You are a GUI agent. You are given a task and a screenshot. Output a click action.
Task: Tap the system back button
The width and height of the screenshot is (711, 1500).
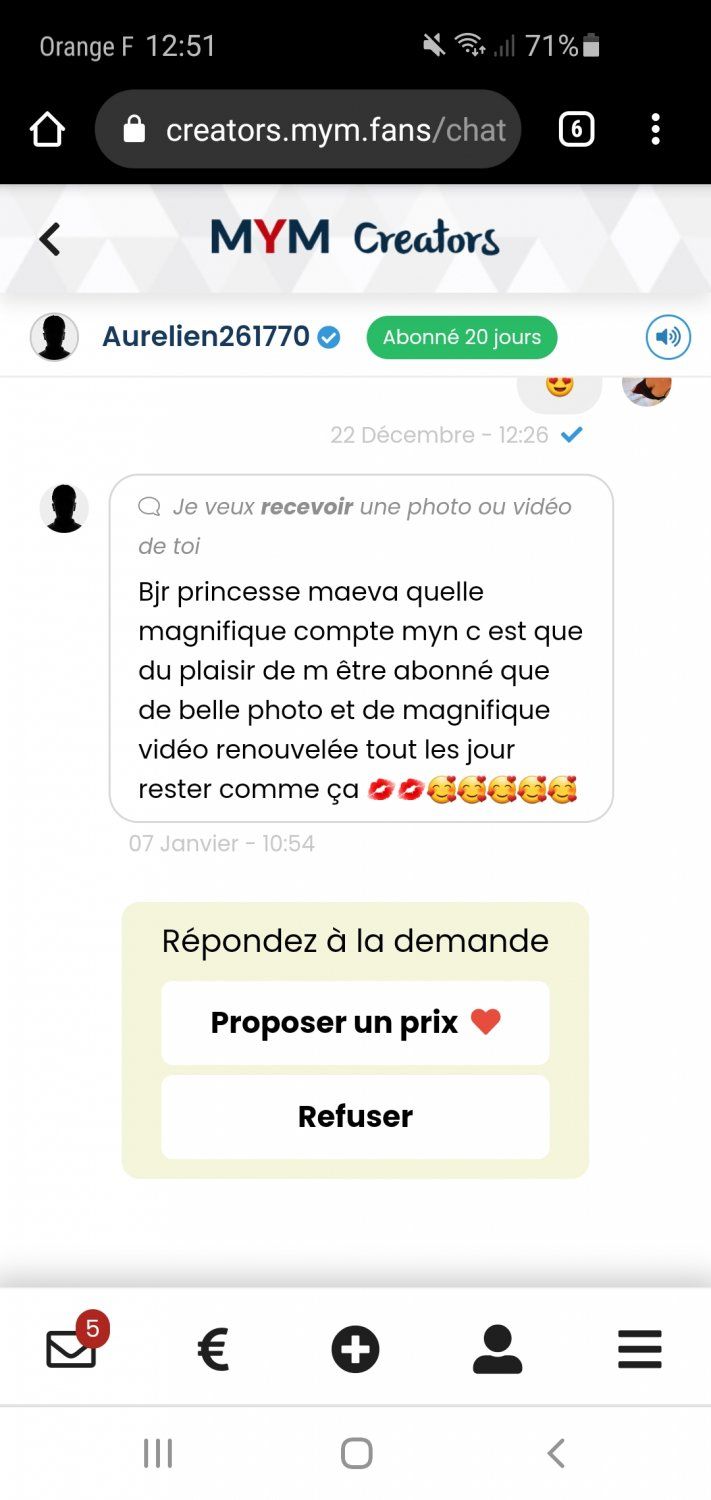(556, 1453)
